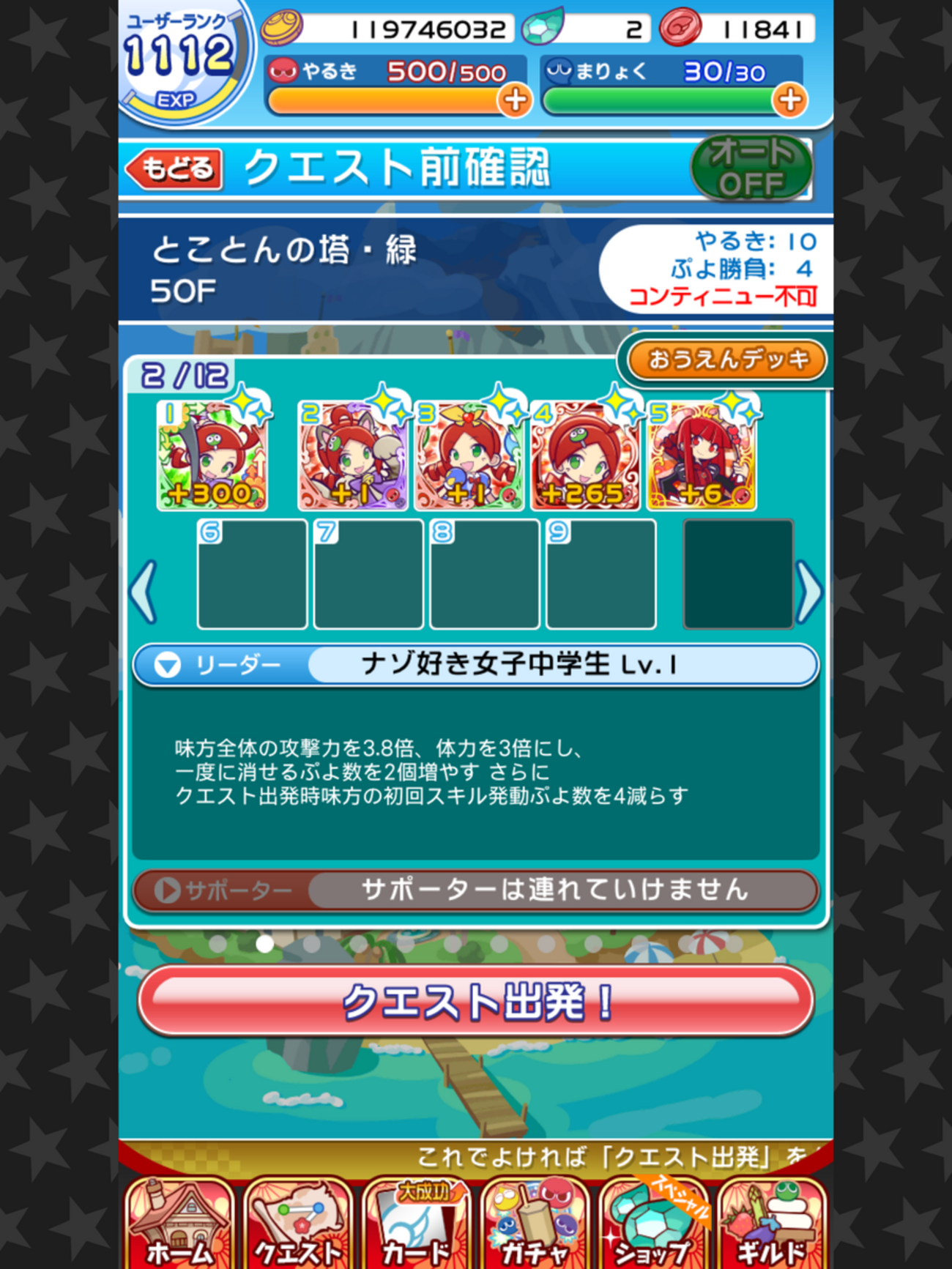This screenshot has width=952, height=1269.
Task: Select the card in slot 2
Action: click(x=352, y=456)
